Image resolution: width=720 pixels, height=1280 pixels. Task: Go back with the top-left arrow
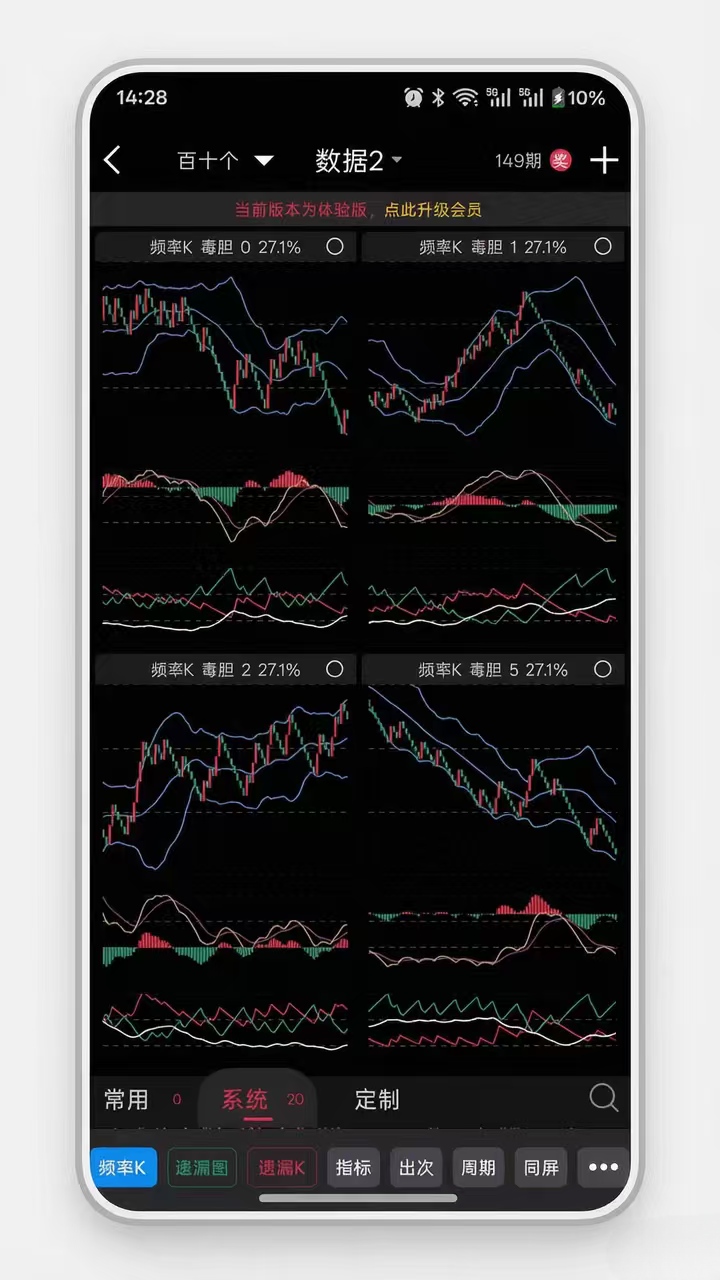point(112,160)
